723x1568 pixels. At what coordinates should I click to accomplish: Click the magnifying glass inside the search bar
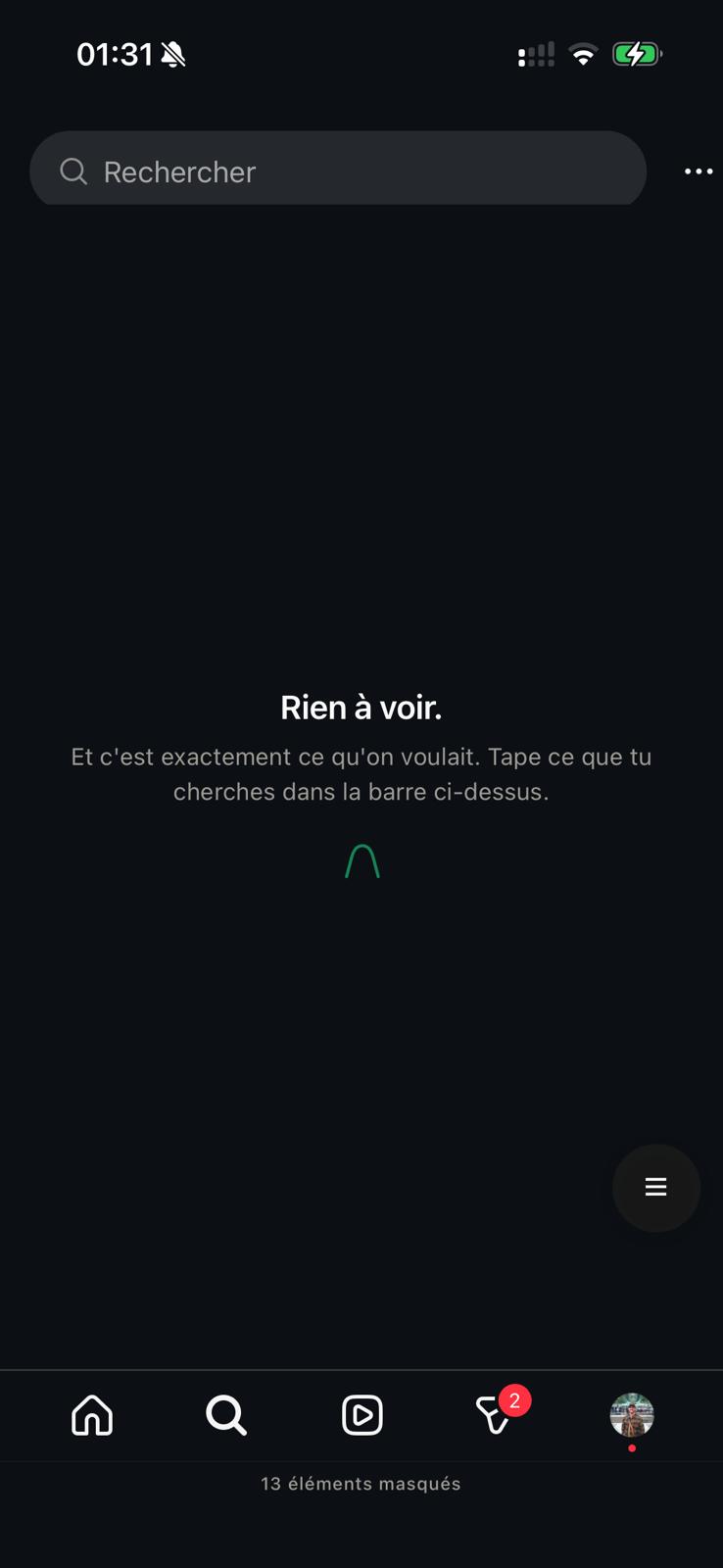72,170
